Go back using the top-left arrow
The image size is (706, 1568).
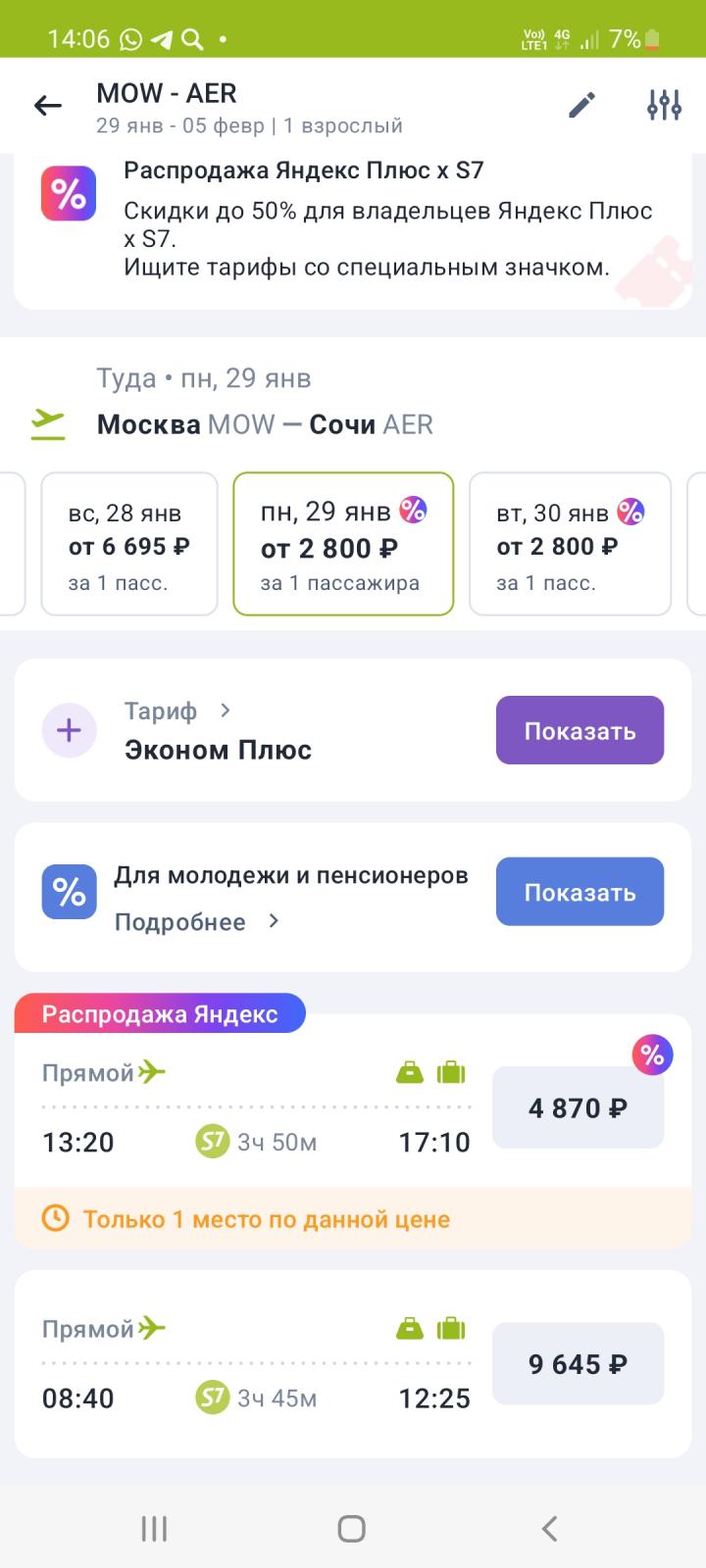tap(47, 106)
